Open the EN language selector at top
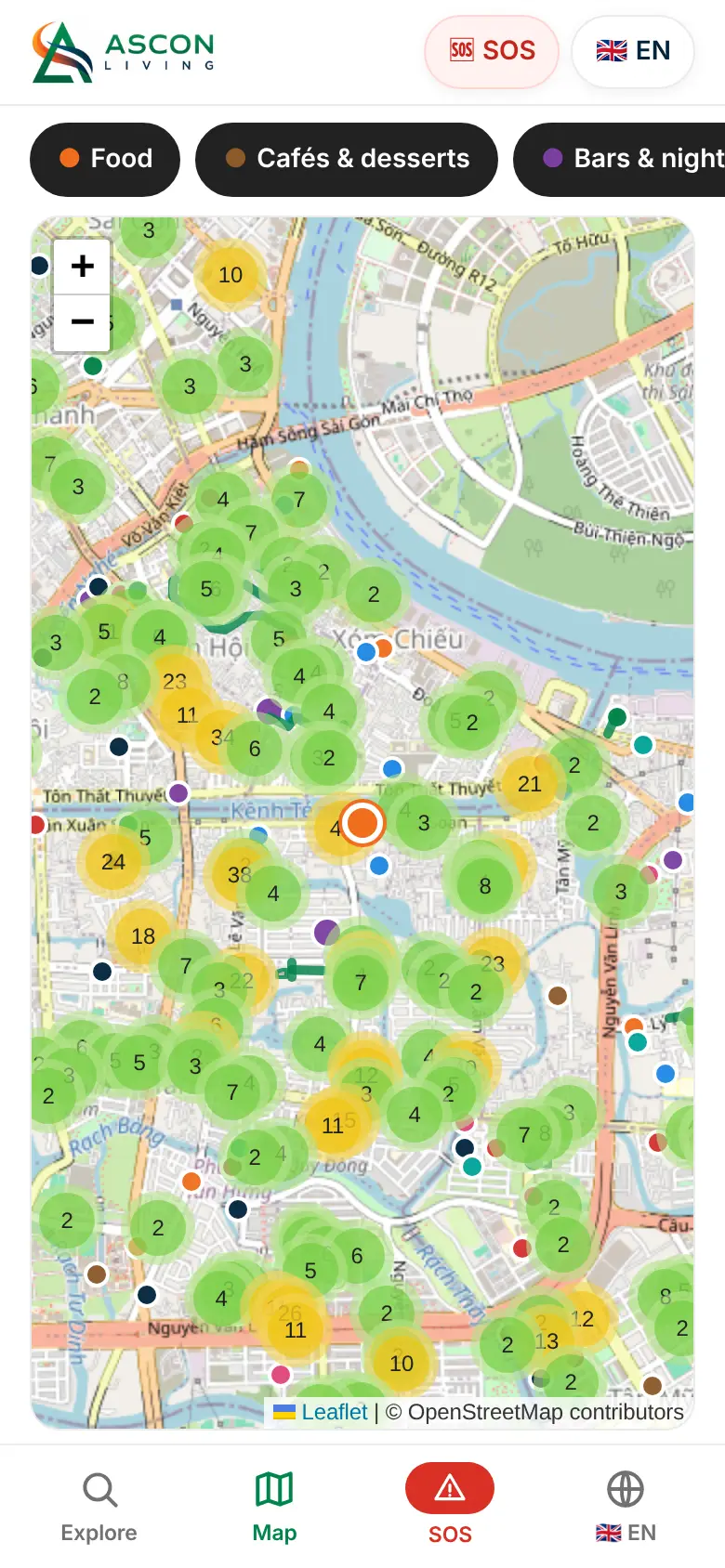This screenshot has width=725, height=1568. click(x=633, y=51)
